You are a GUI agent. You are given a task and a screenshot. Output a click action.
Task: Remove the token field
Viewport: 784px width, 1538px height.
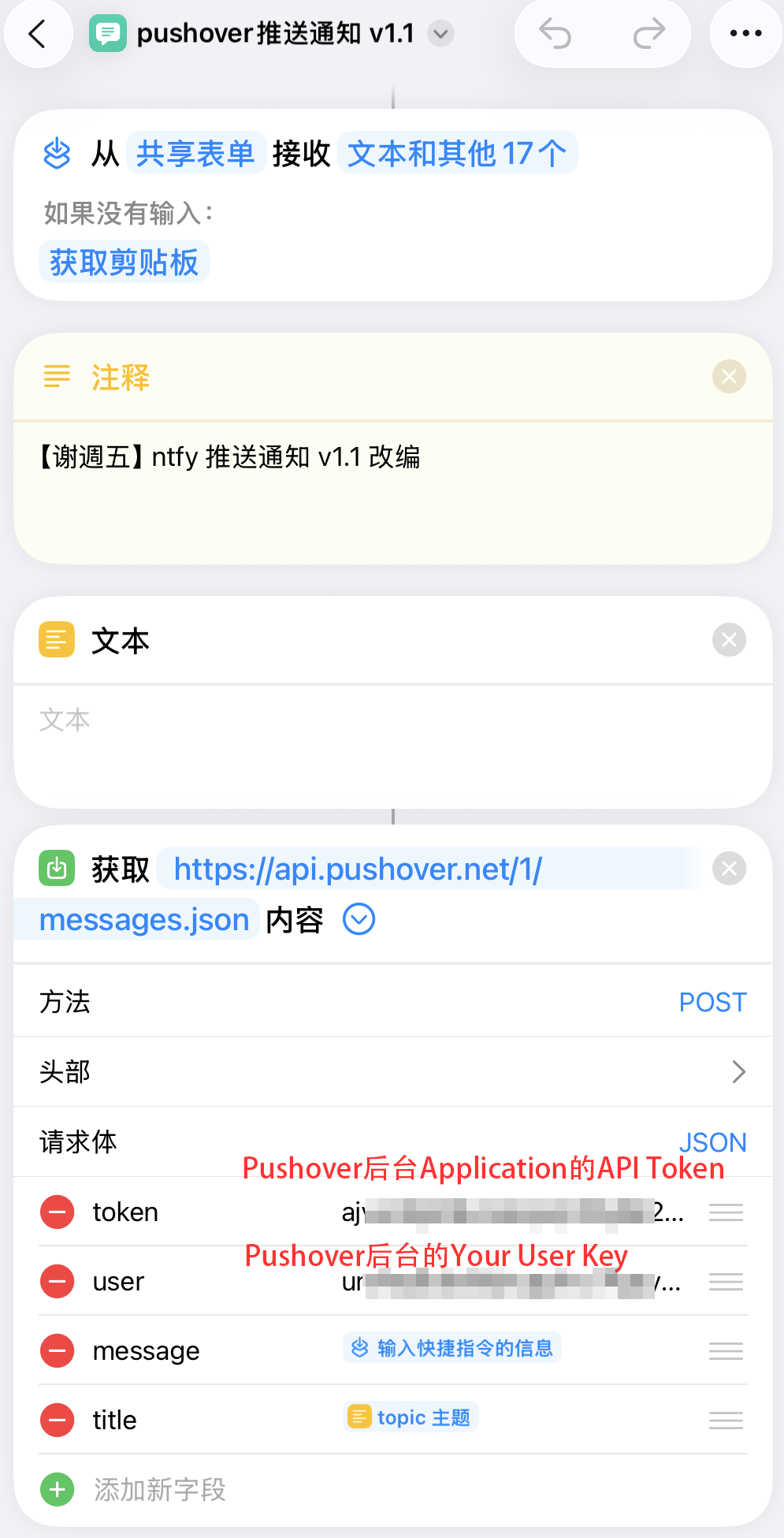[58, 1212]
